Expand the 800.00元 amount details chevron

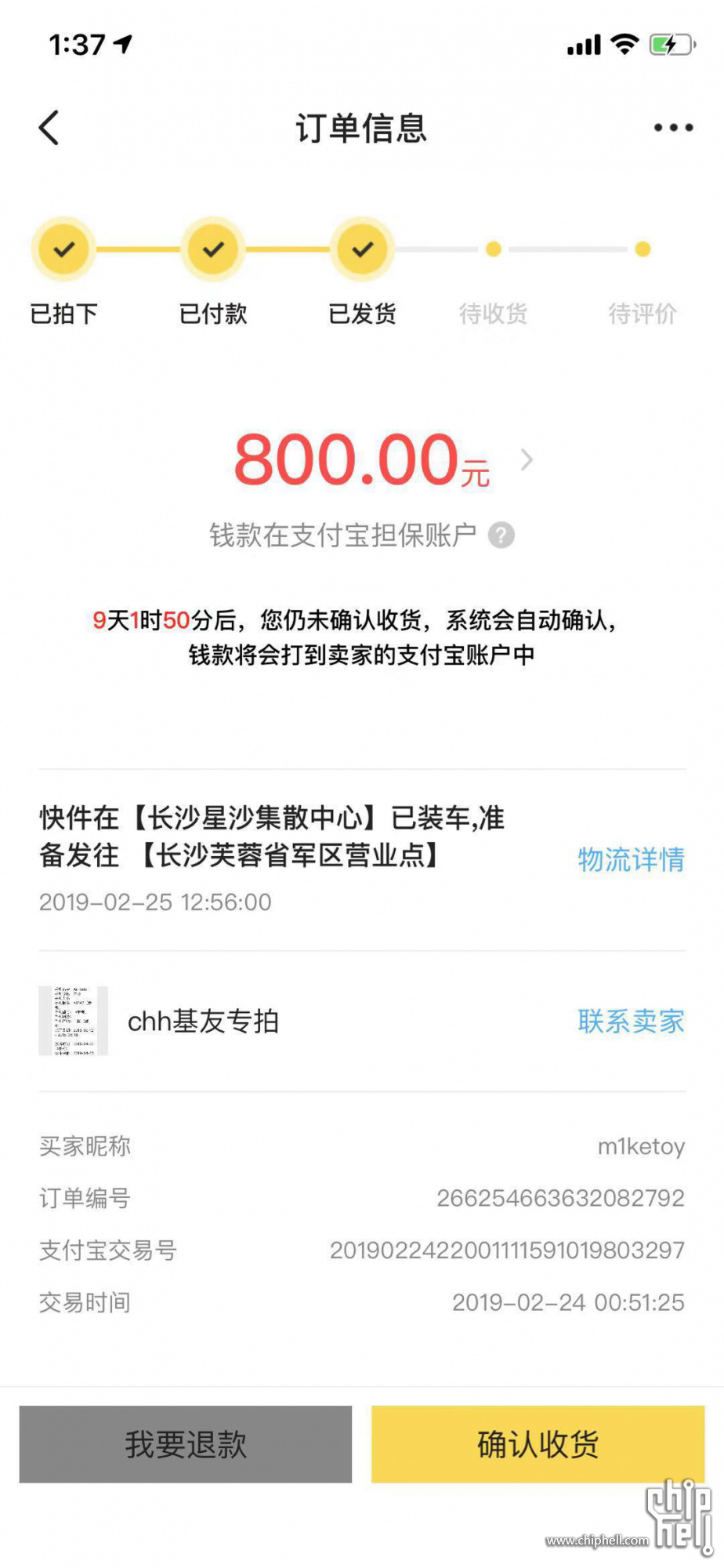point(527,460)
